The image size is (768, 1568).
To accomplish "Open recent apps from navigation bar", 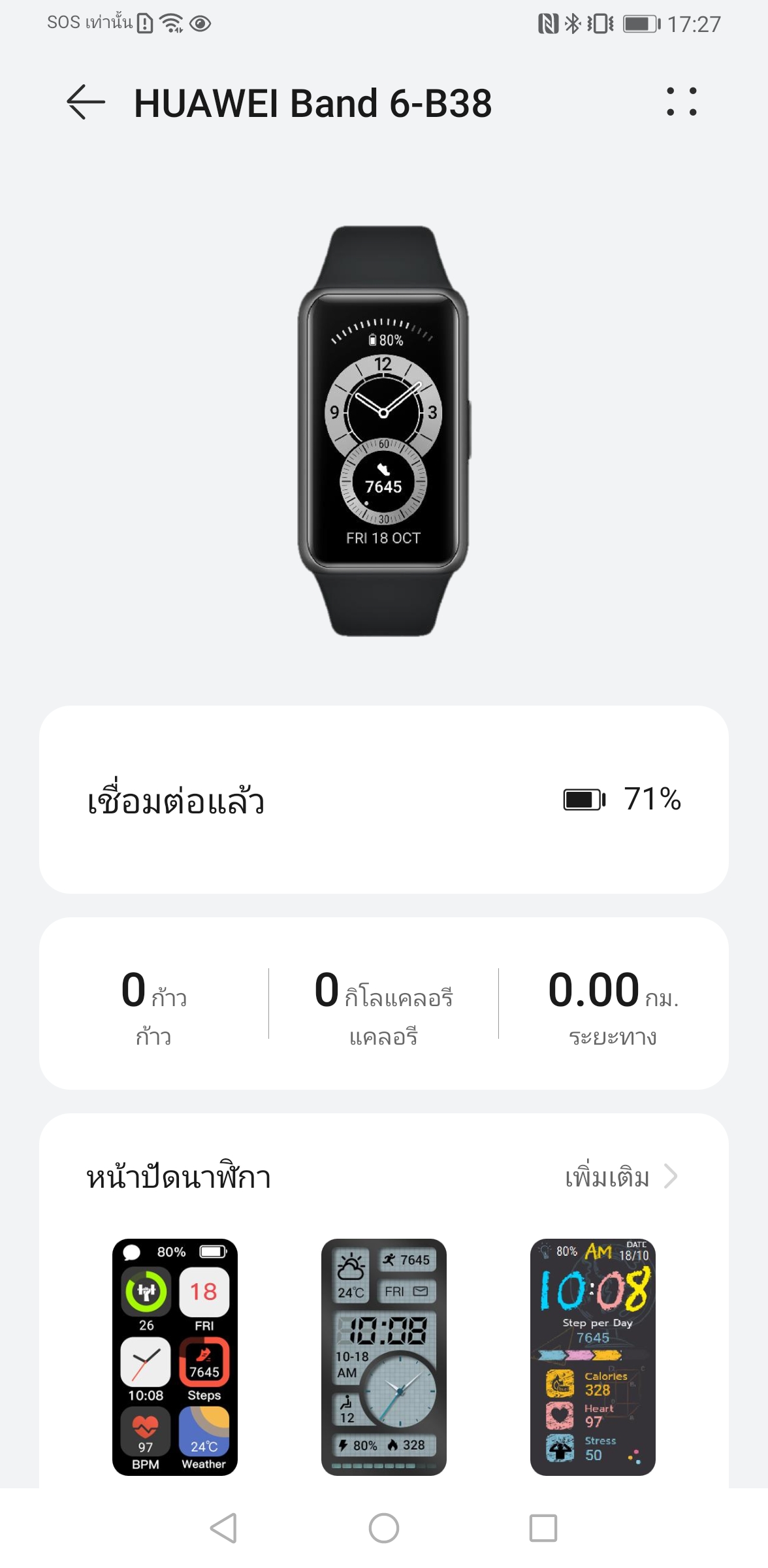I will 543,1528.
